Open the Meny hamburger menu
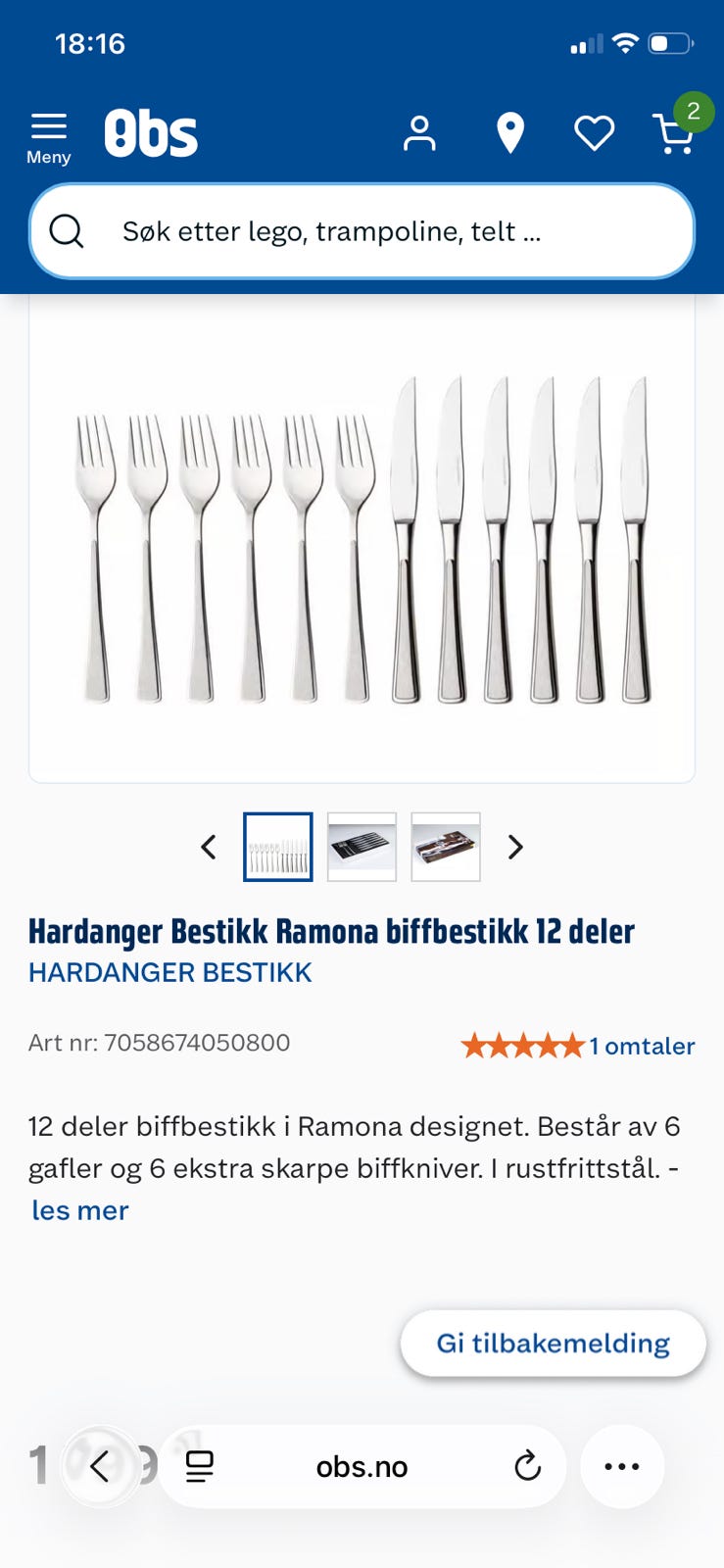Viewport: 724px width, 1568px height. click(48, 138)
